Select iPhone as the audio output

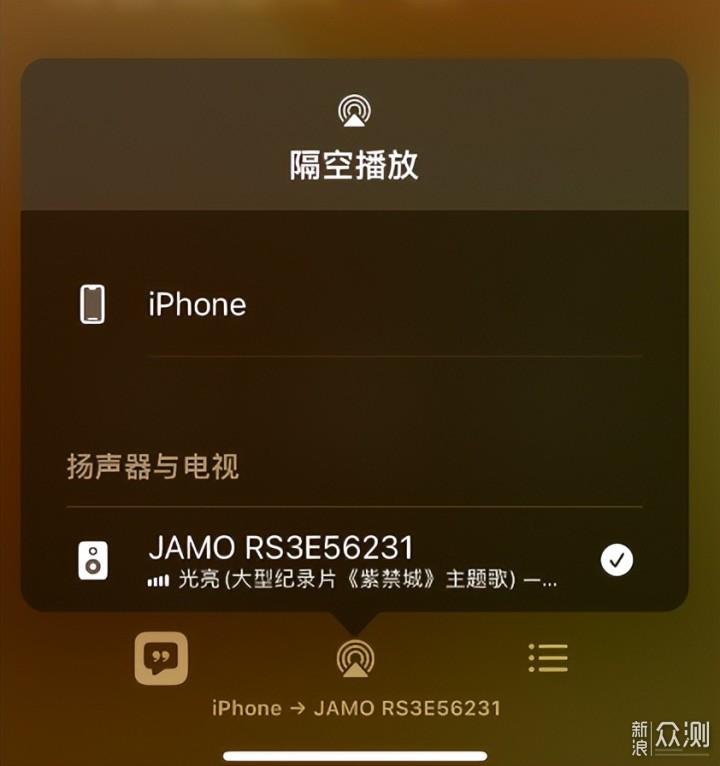point(197,305)
